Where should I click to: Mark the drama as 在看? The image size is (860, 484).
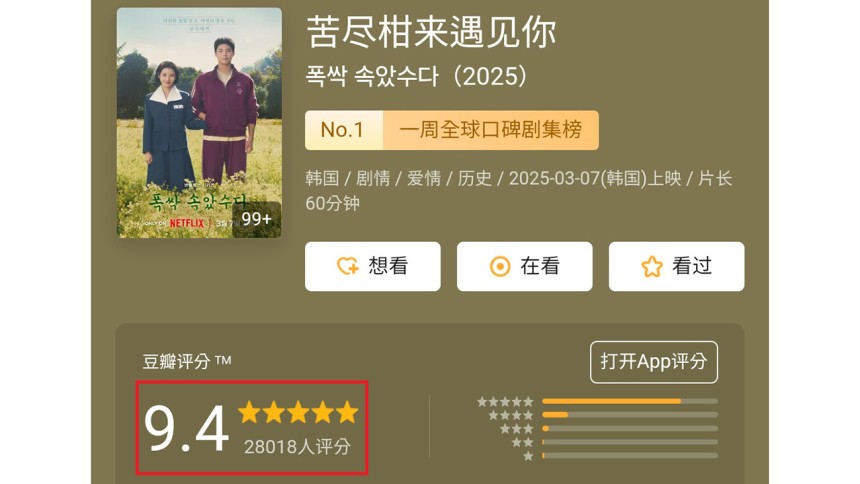tap(524, 266)
